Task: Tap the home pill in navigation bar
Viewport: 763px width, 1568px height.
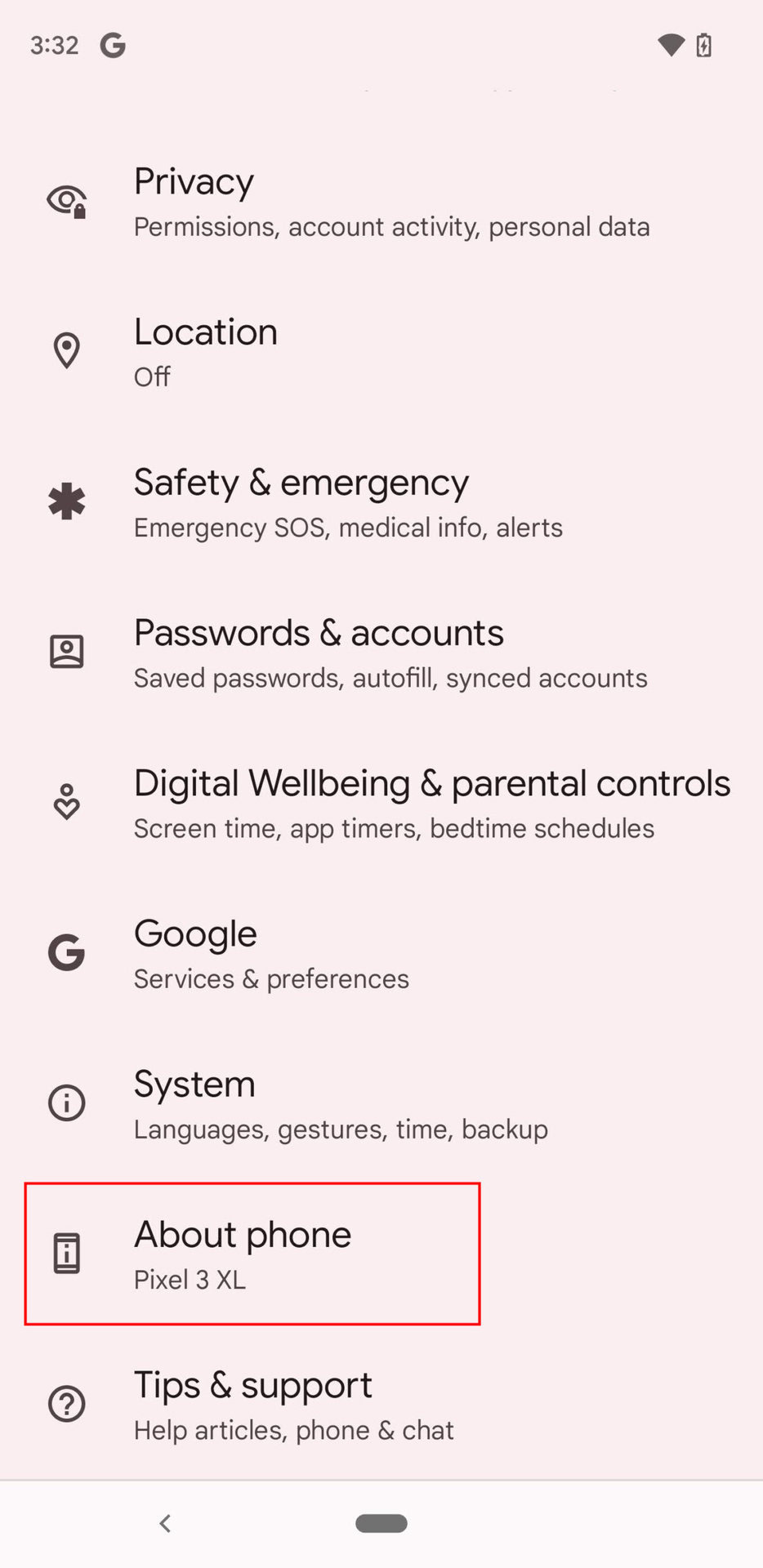Action: pos(381,1523)
